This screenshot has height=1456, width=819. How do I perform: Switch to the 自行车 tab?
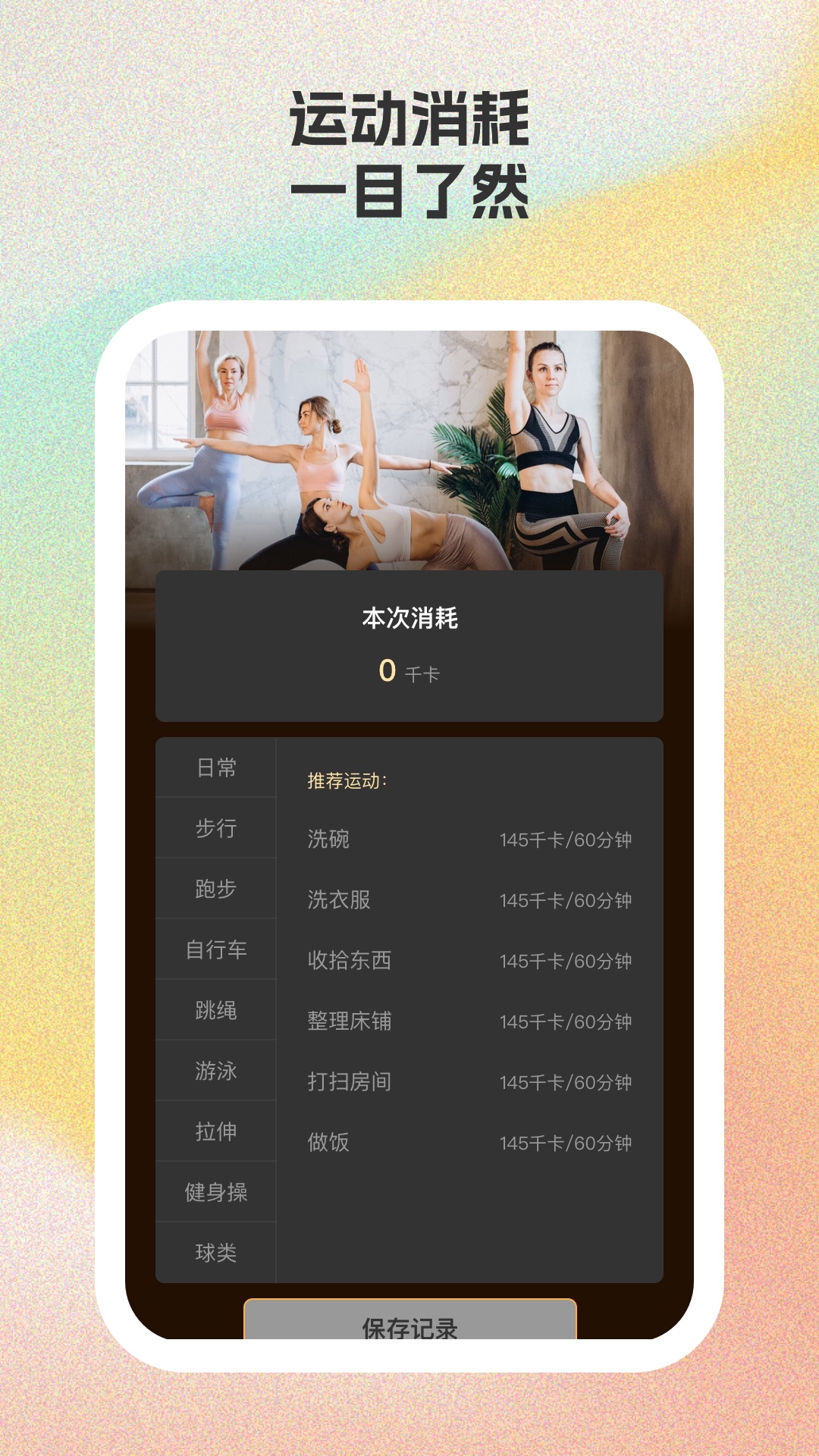pyautogui.click(x=215, y=949)
